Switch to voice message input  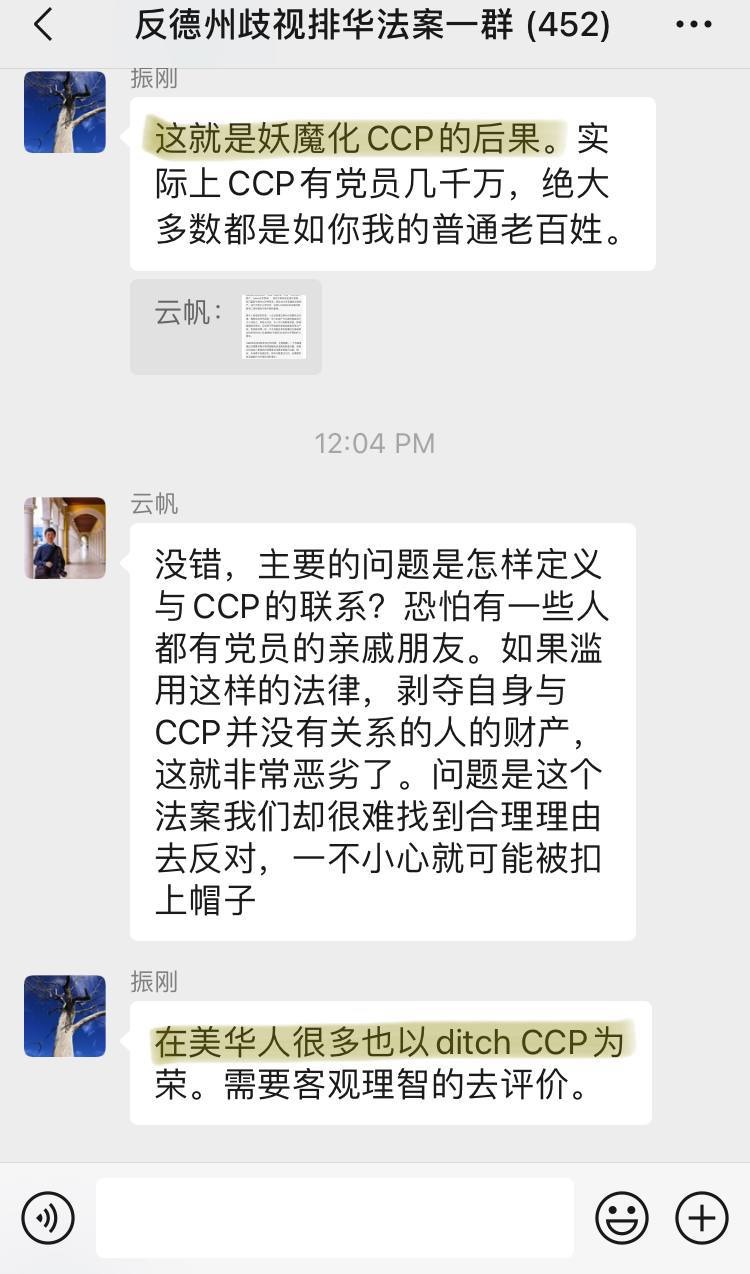pyautogui.click(x=48, y=1218)
